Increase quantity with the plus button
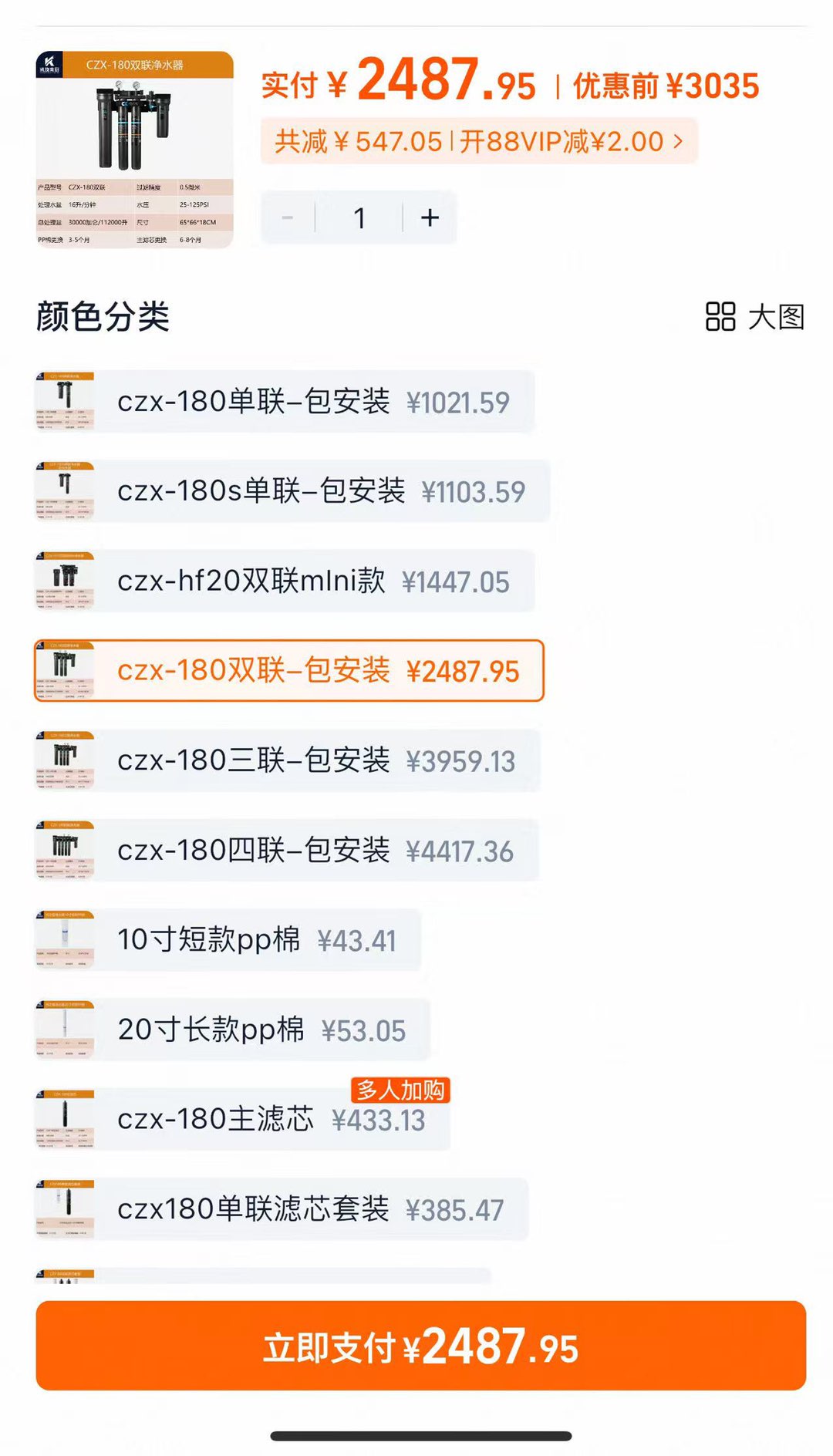Viewport: 833px width, 1456px height. [x=430, y=218]
